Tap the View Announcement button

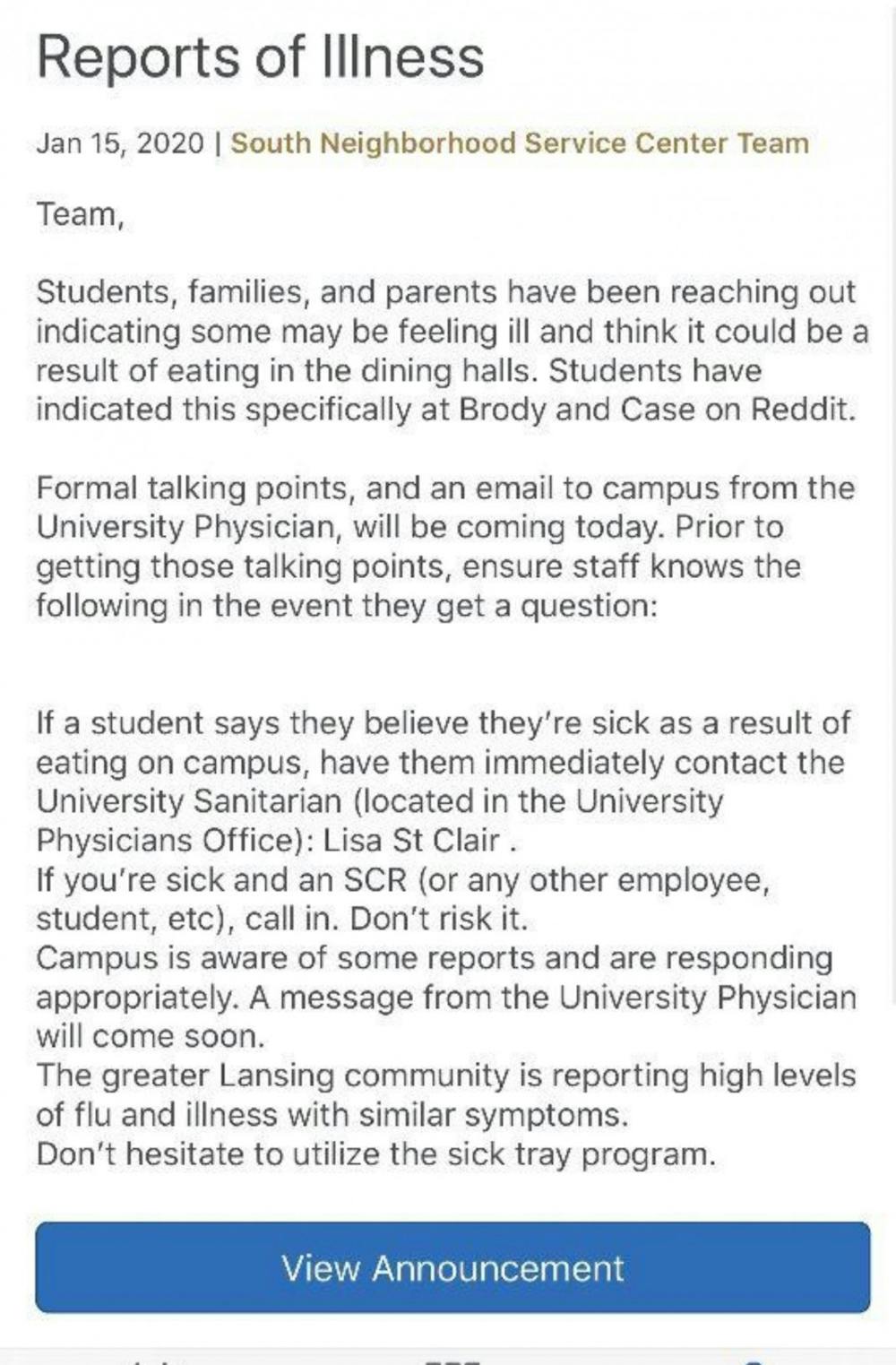452,1267
